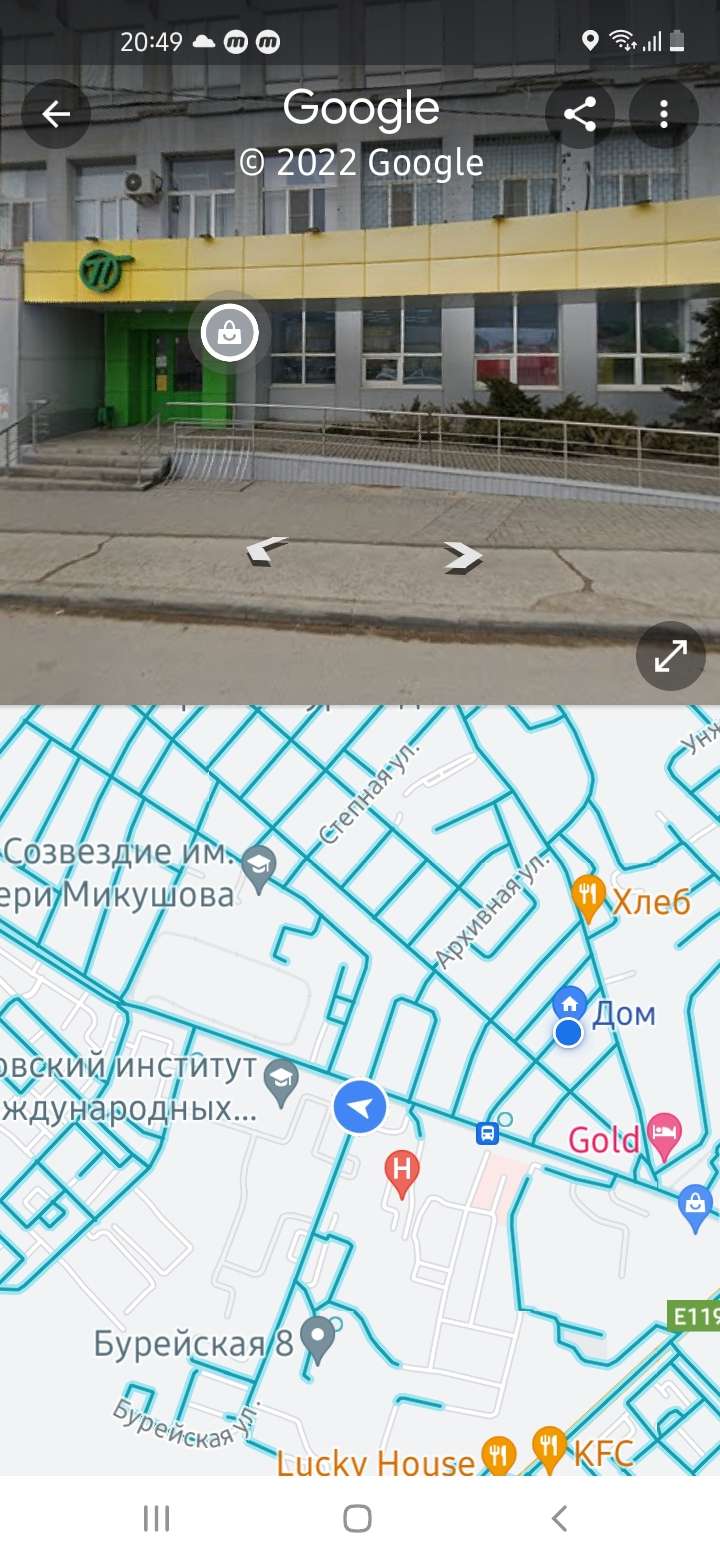Open recent apps from navigation bar
The height and width of the screenshot is (1560, 720).
pos(156,1518)
